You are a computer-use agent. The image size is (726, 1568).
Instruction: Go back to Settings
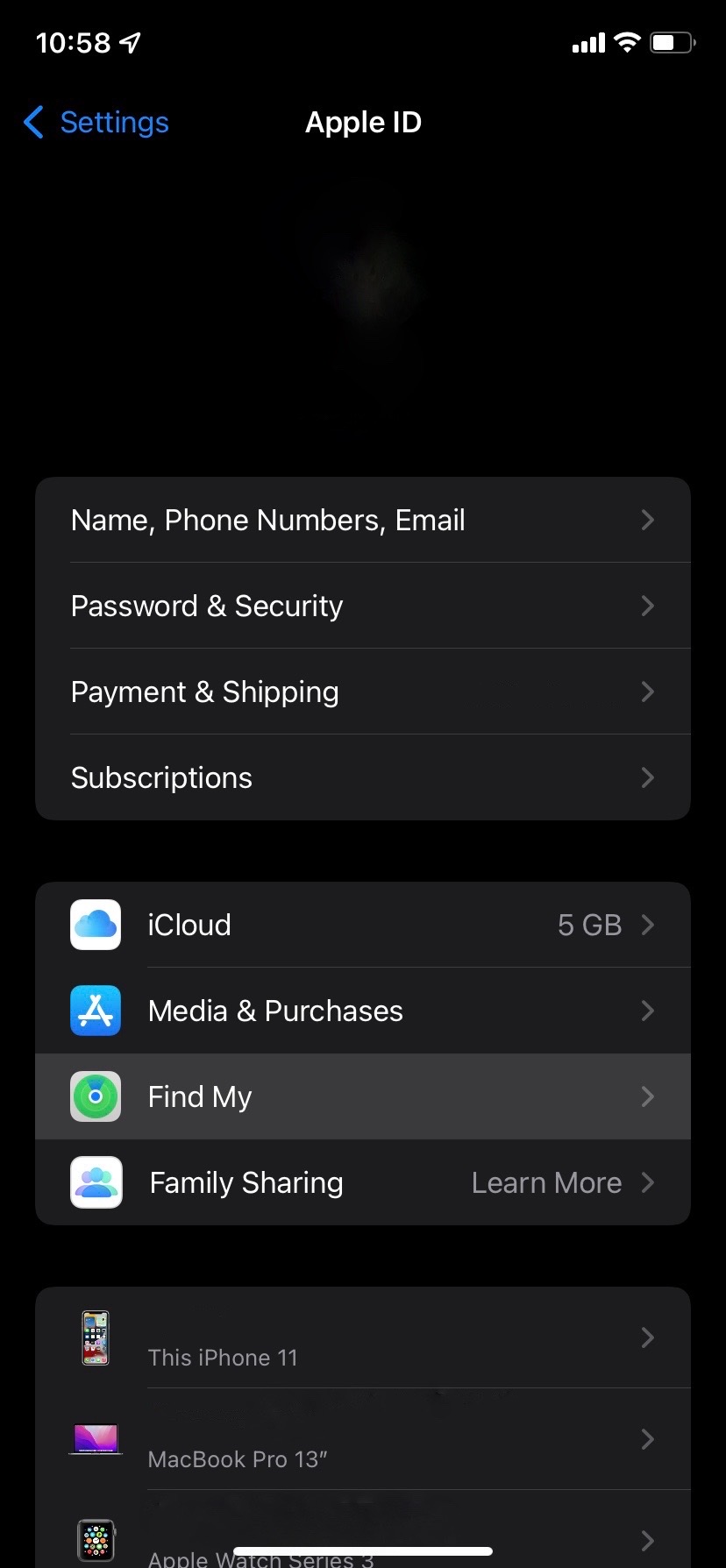coord(96,123)
